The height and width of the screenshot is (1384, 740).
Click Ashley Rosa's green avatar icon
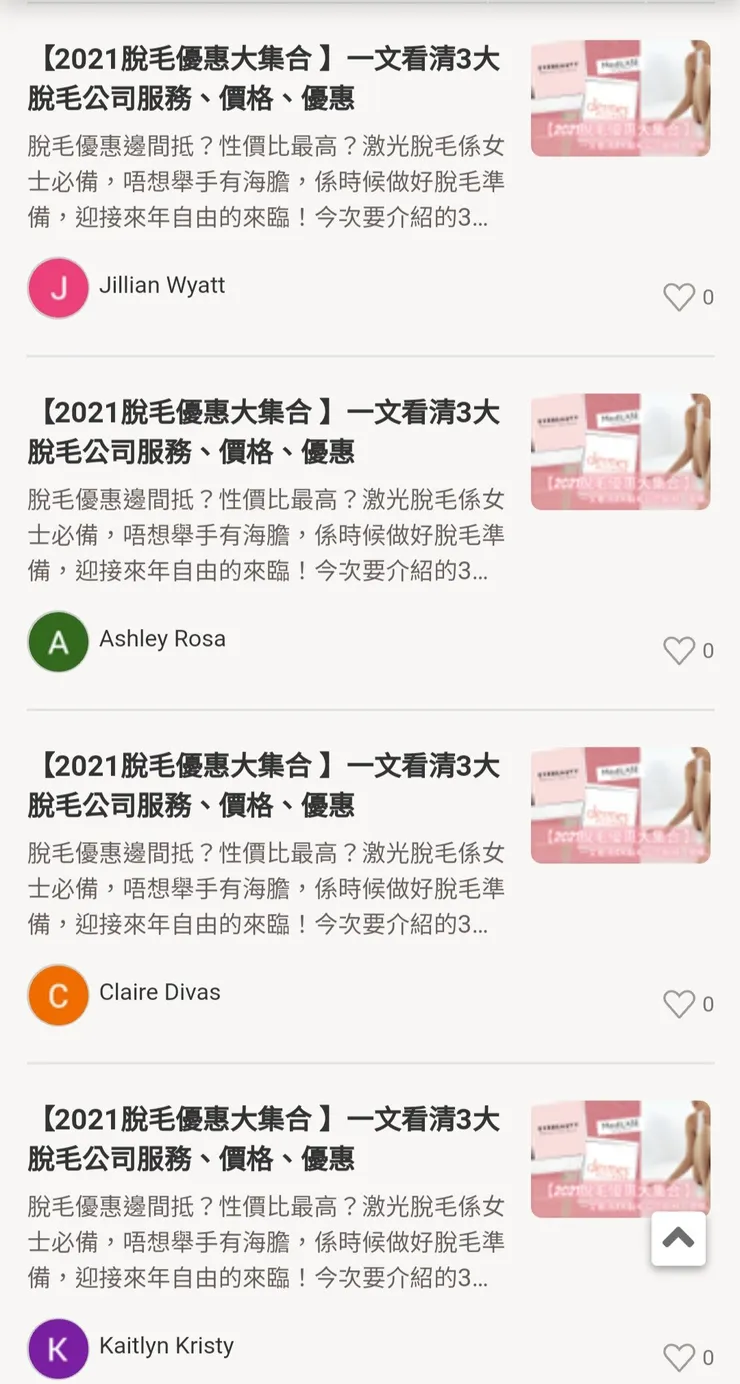point(57,640)
